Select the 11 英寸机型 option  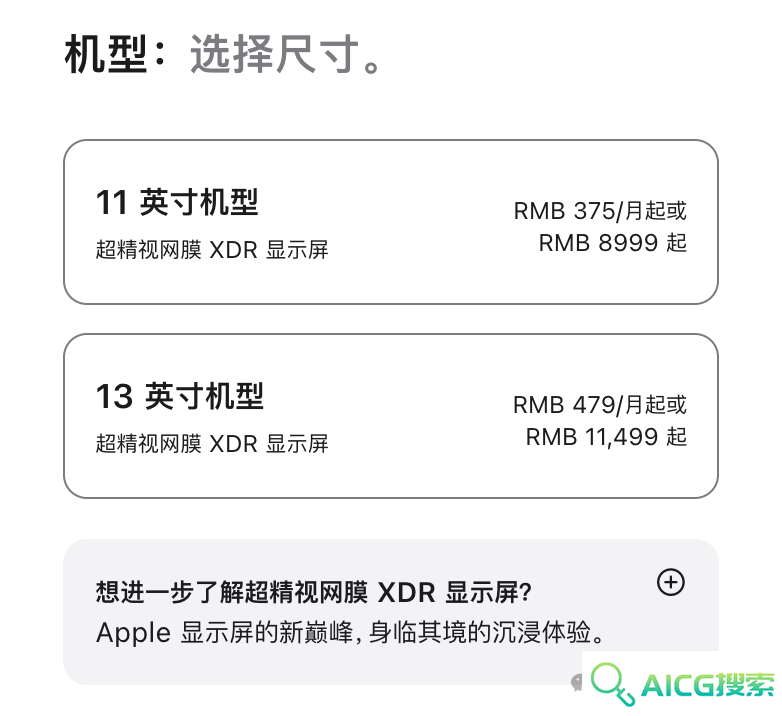[390, 222]
